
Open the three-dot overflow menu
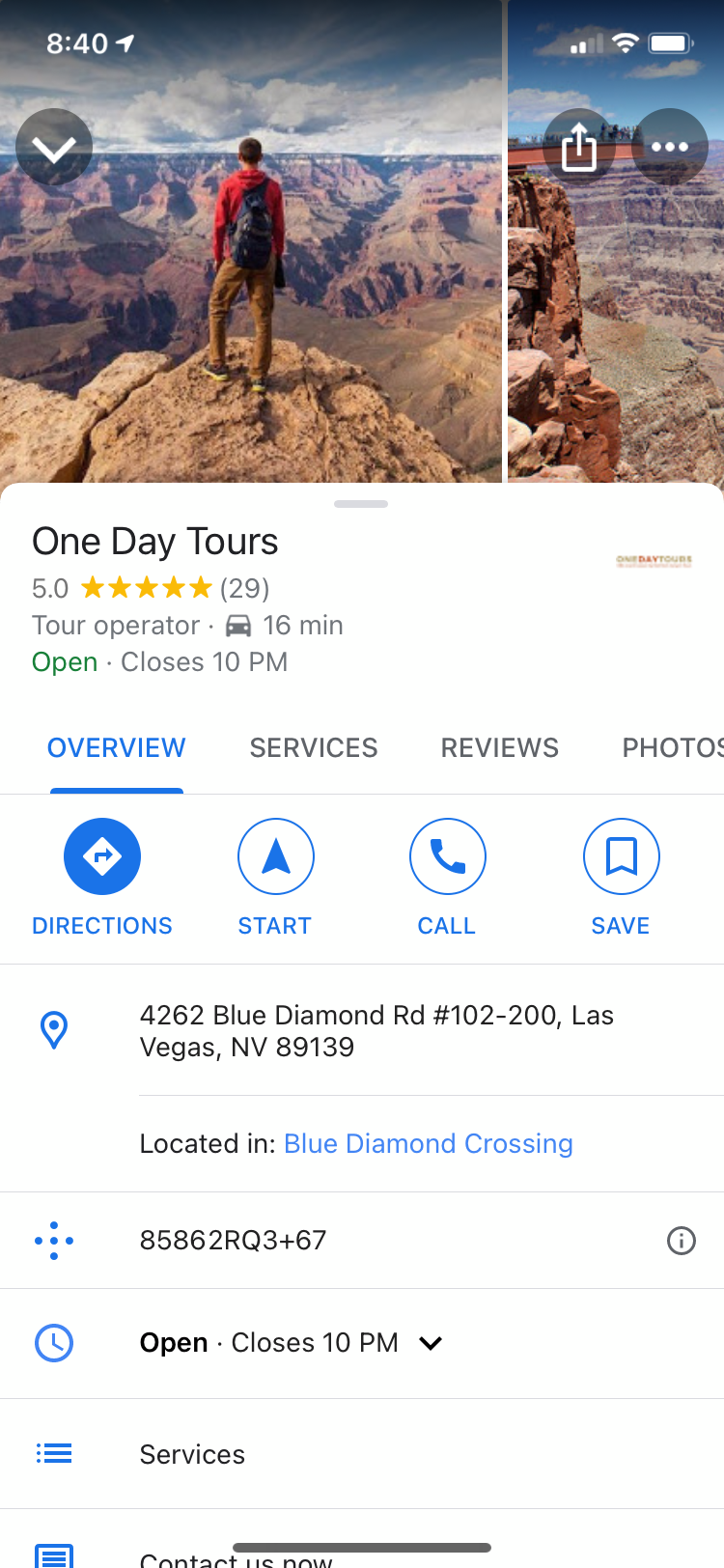coord(669,148)
